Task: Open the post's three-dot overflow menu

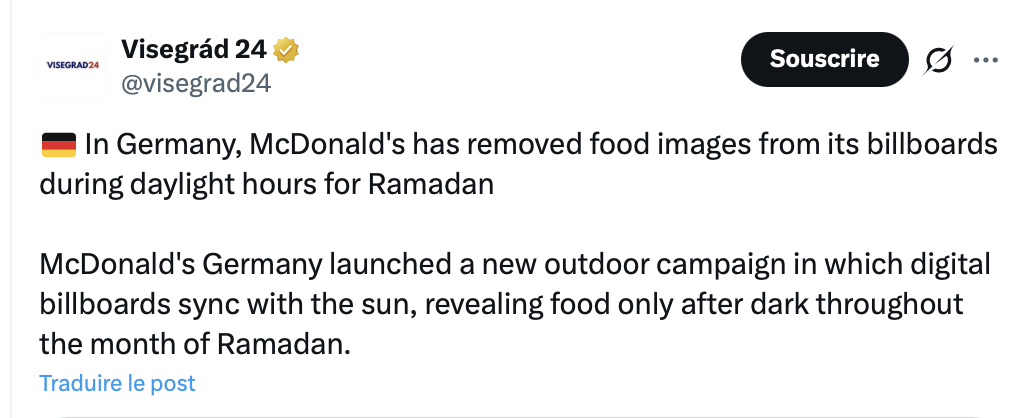Action: tap(986, 61)
